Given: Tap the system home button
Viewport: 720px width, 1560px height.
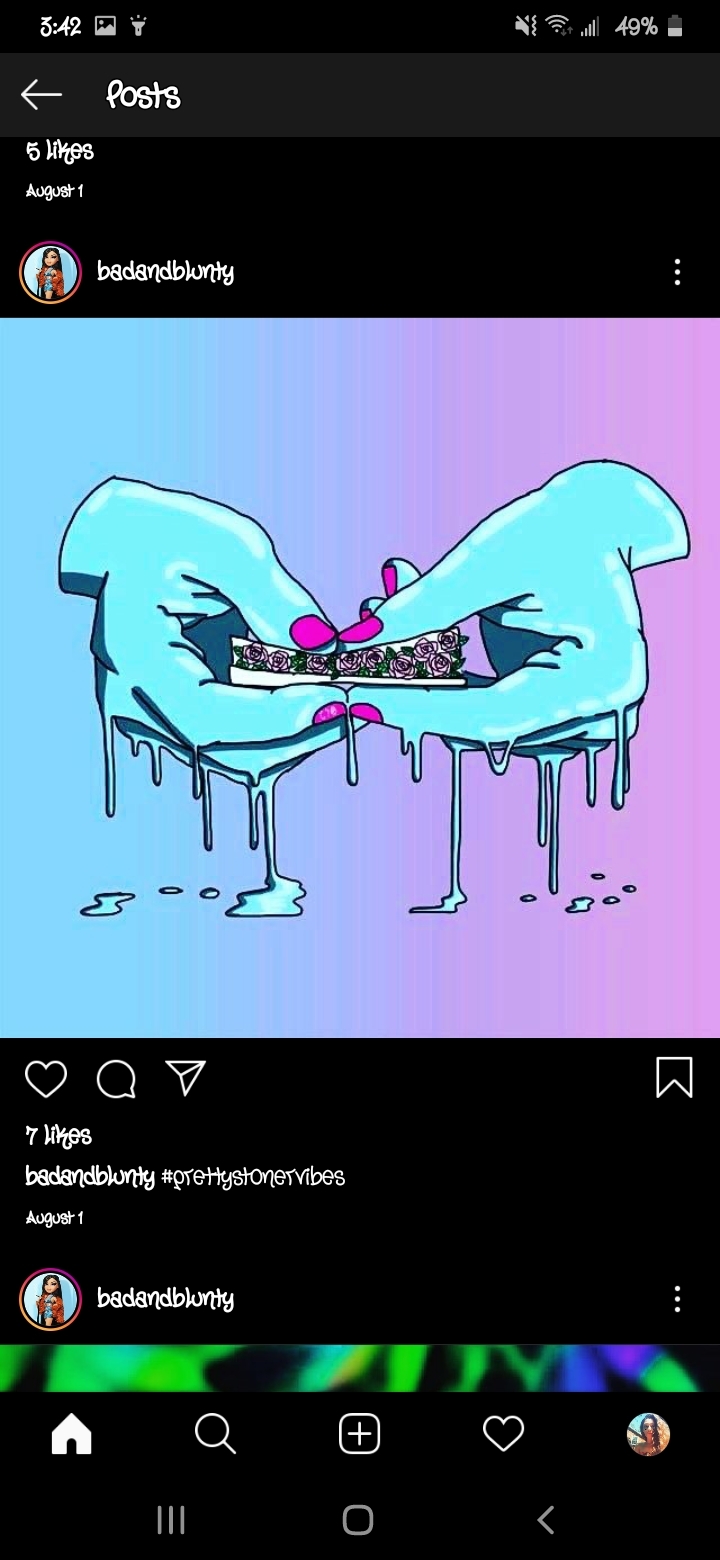Looking at the screenshot, I should pos(358,1520).
